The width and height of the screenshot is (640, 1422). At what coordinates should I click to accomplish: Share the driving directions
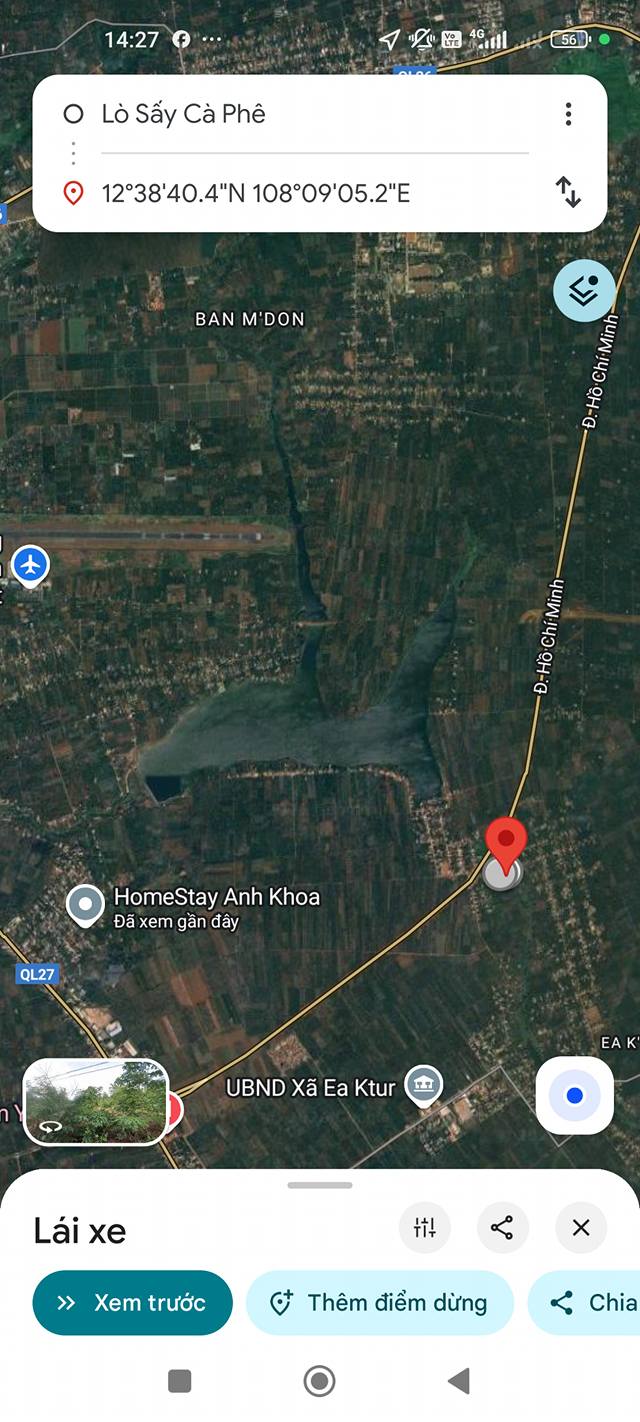[503, 1228]
